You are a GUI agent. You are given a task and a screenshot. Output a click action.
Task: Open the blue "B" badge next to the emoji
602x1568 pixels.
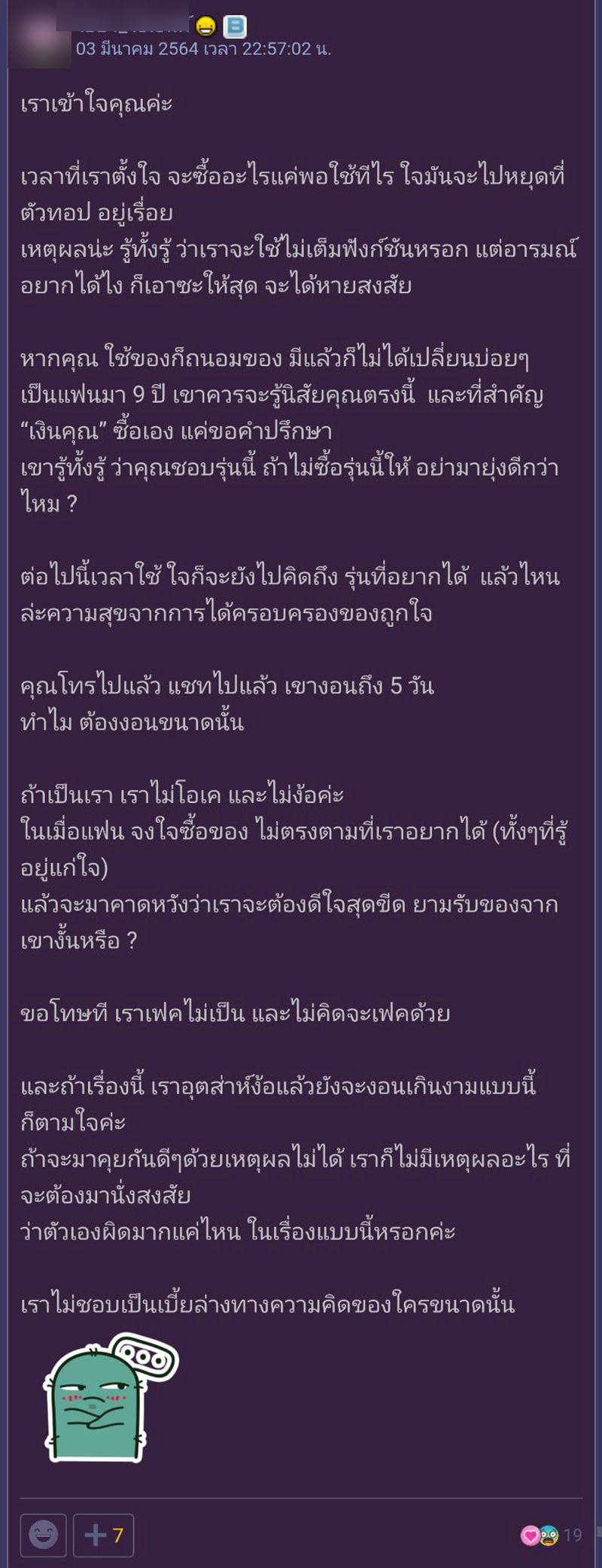(x=235, y=24)
